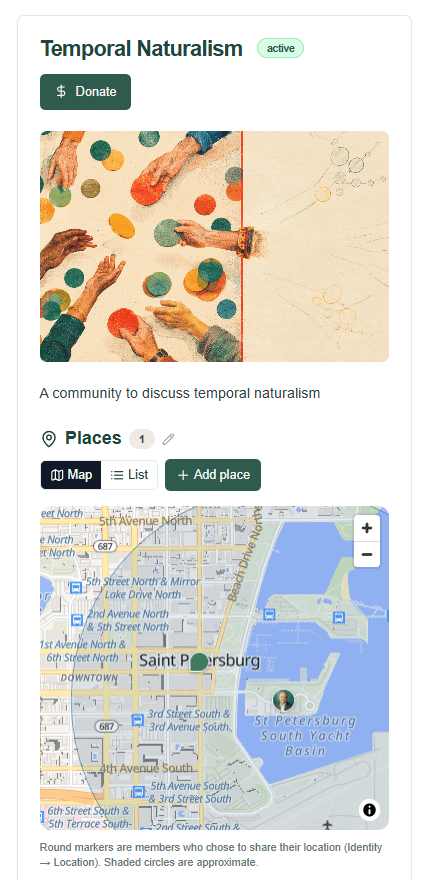
Task: Open the map attribution info icon
Action: point(369,810)
